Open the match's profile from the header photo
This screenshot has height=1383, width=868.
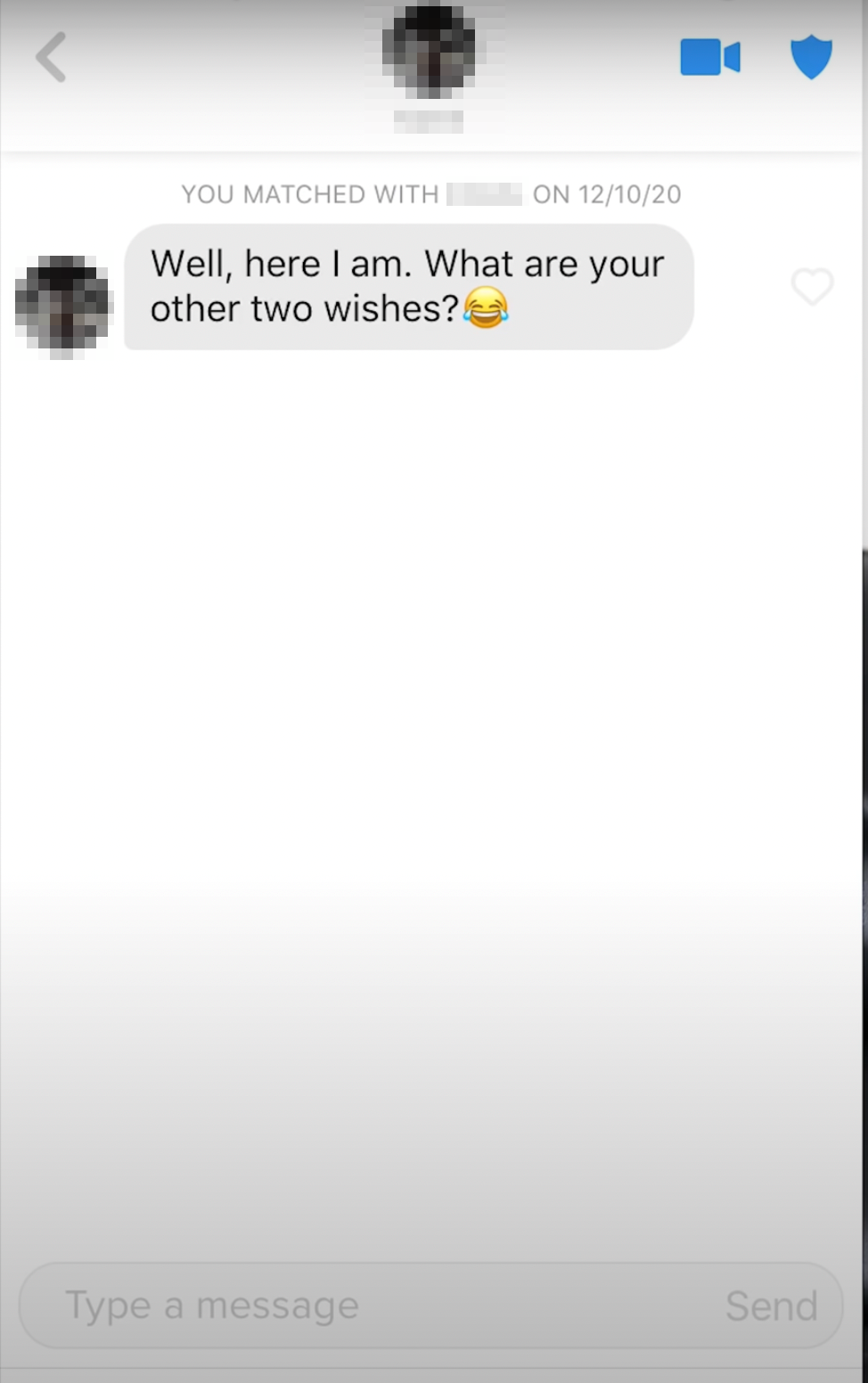click(x=429, y=50)
